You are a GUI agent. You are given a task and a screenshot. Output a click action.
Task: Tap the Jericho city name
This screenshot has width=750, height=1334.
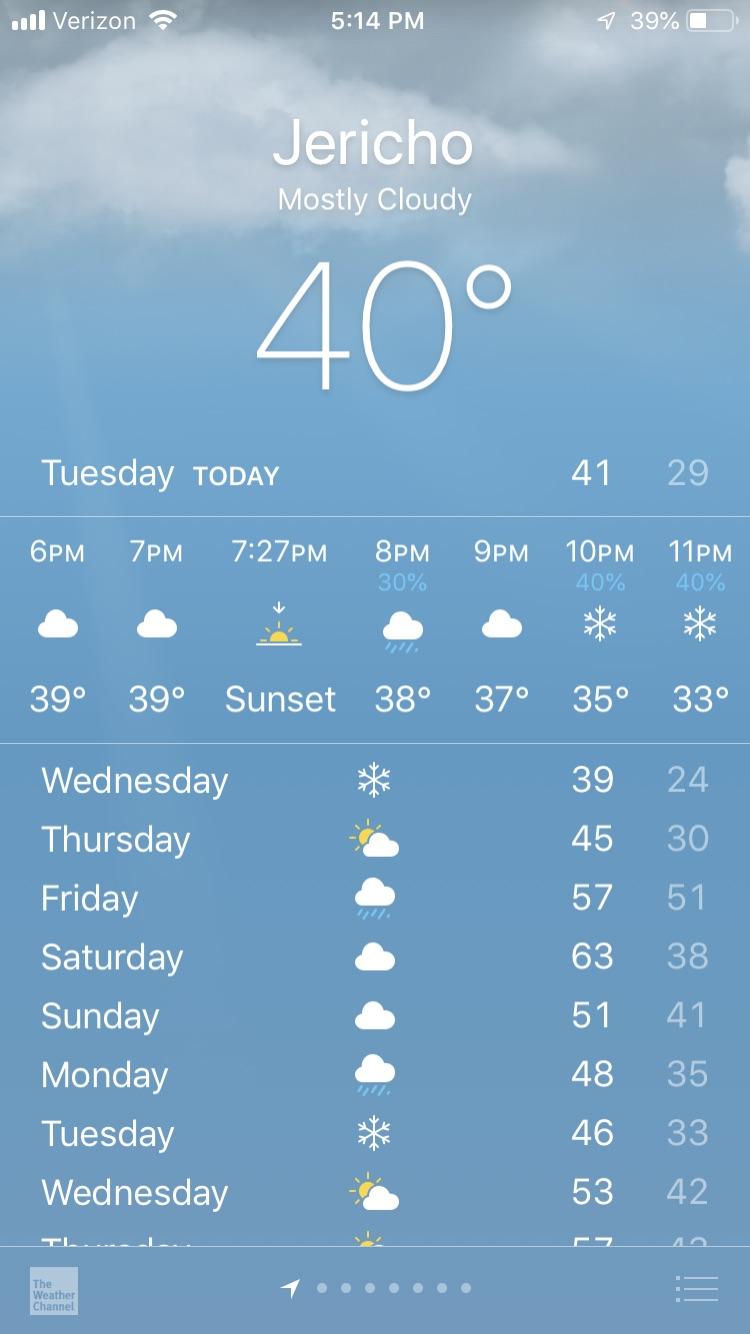point(375,142)
